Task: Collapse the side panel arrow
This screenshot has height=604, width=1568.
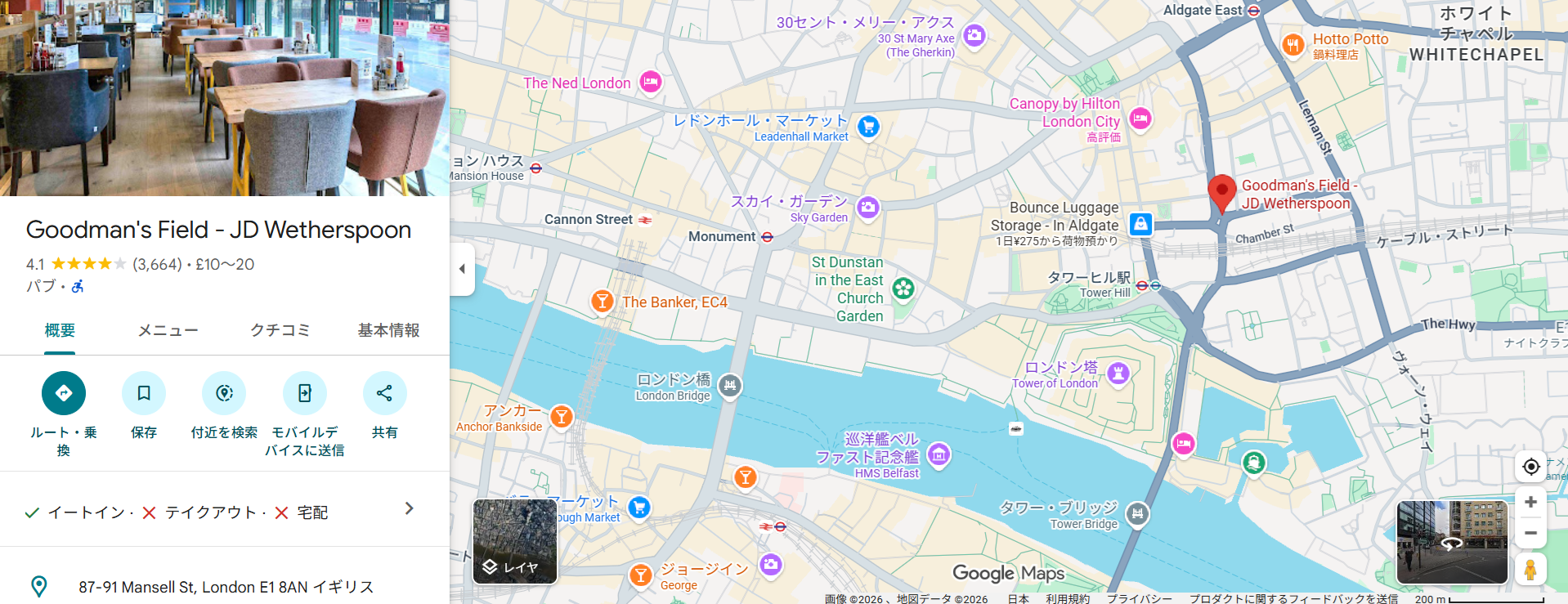Action: [x=462, y=269]
